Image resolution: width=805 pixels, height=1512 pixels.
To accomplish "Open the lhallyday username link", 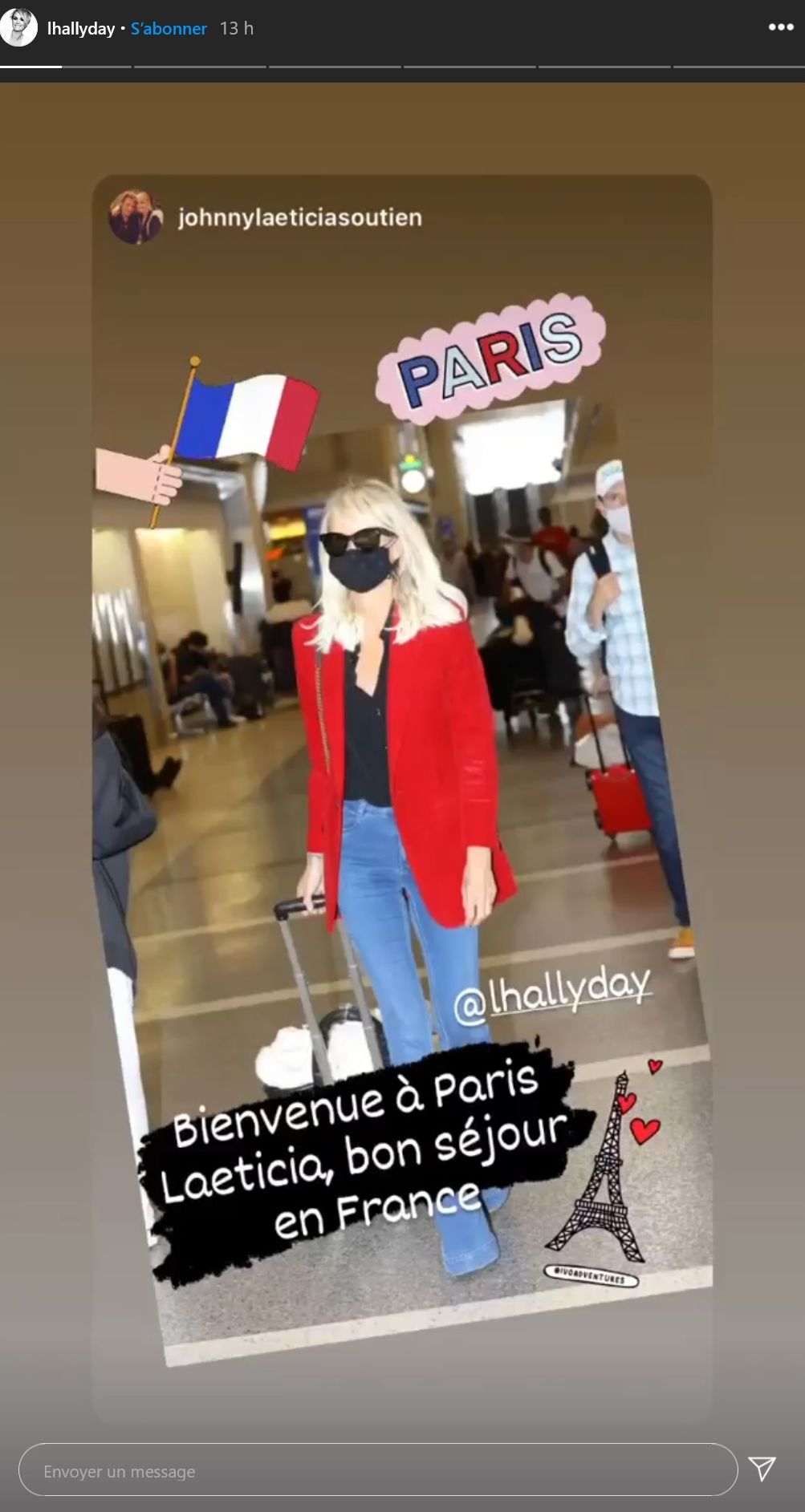I will [81, 29].
